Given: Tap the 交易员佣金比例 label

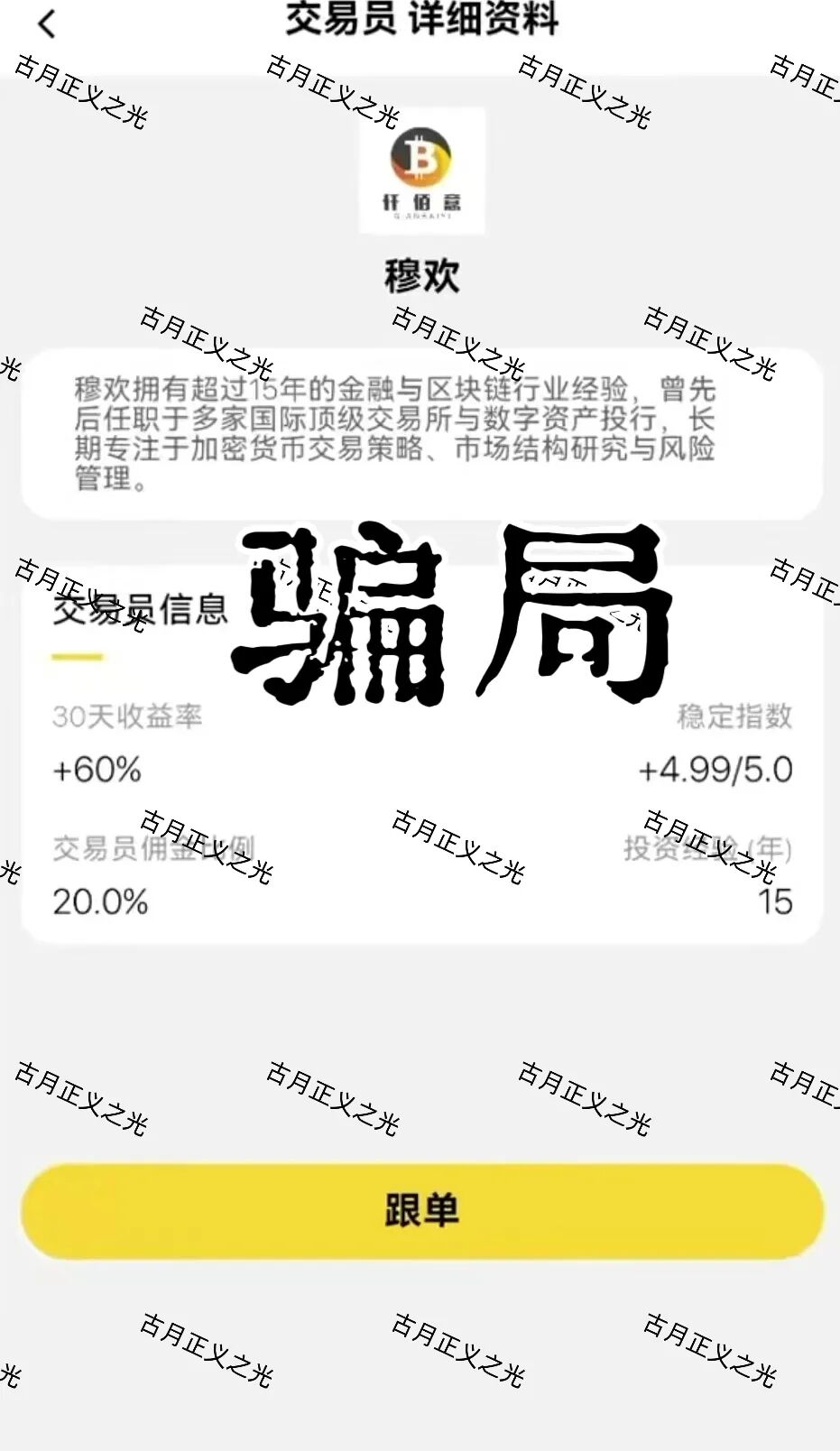Looking at the screenshot, I should pyautogui.click(x=153, y=848).
